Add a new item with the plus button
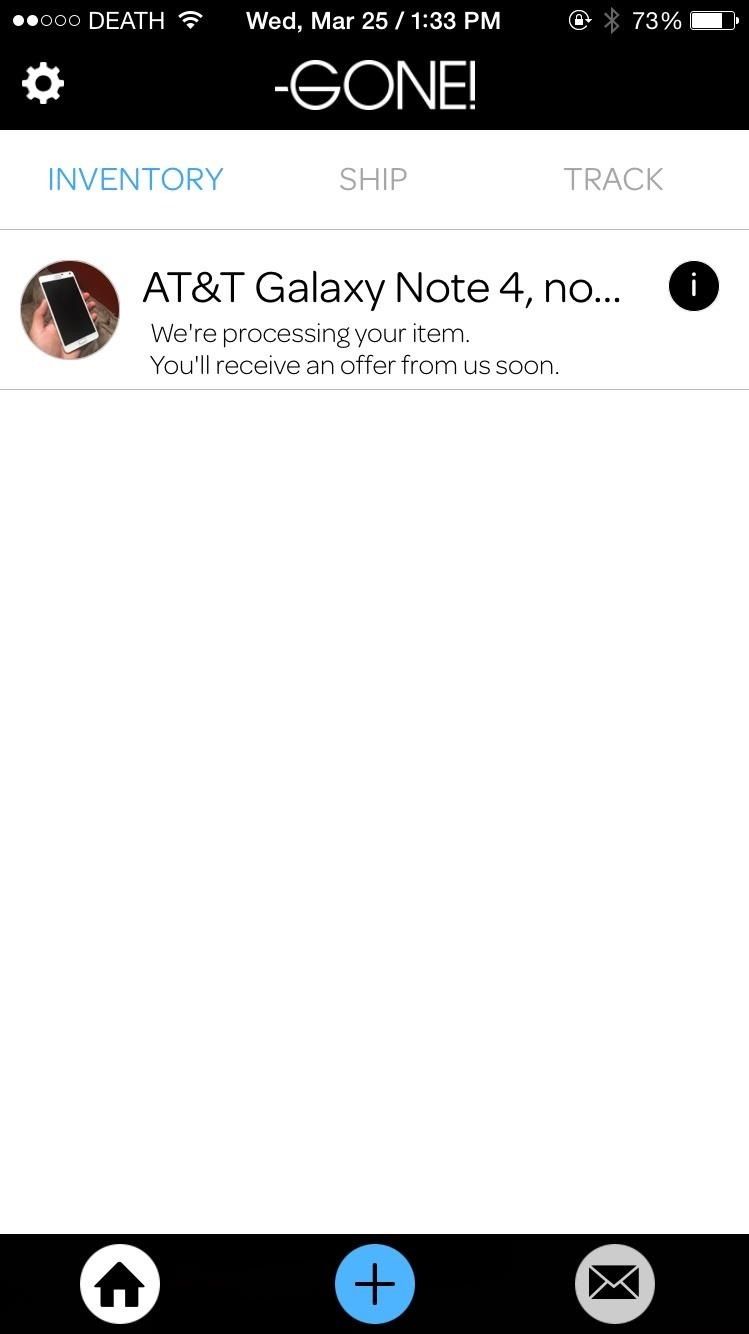This screenshot has height=1334, width=749. pyautogui.click(x=375, y=1284)
